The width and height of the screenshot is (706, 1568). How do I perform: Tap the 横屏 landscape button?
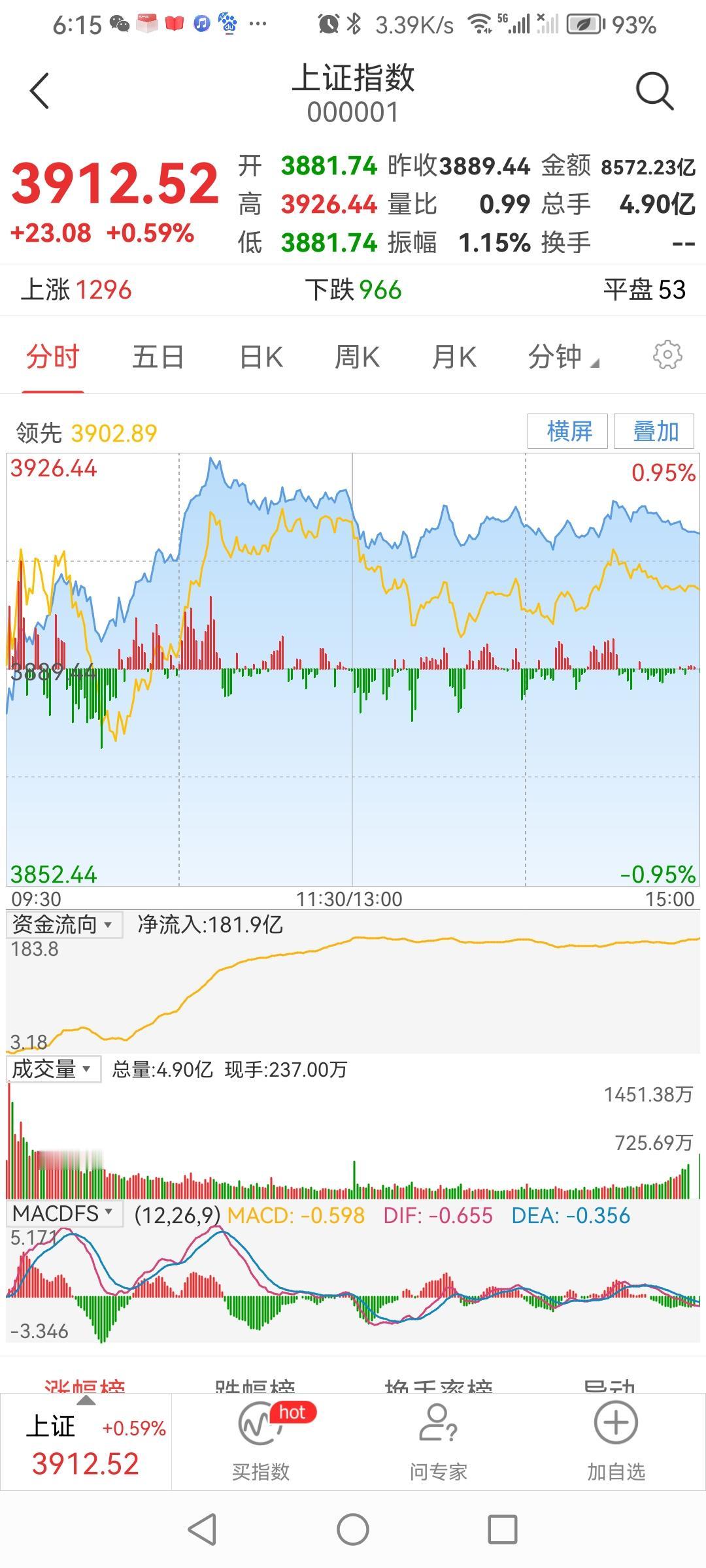(x=568, y=431)
